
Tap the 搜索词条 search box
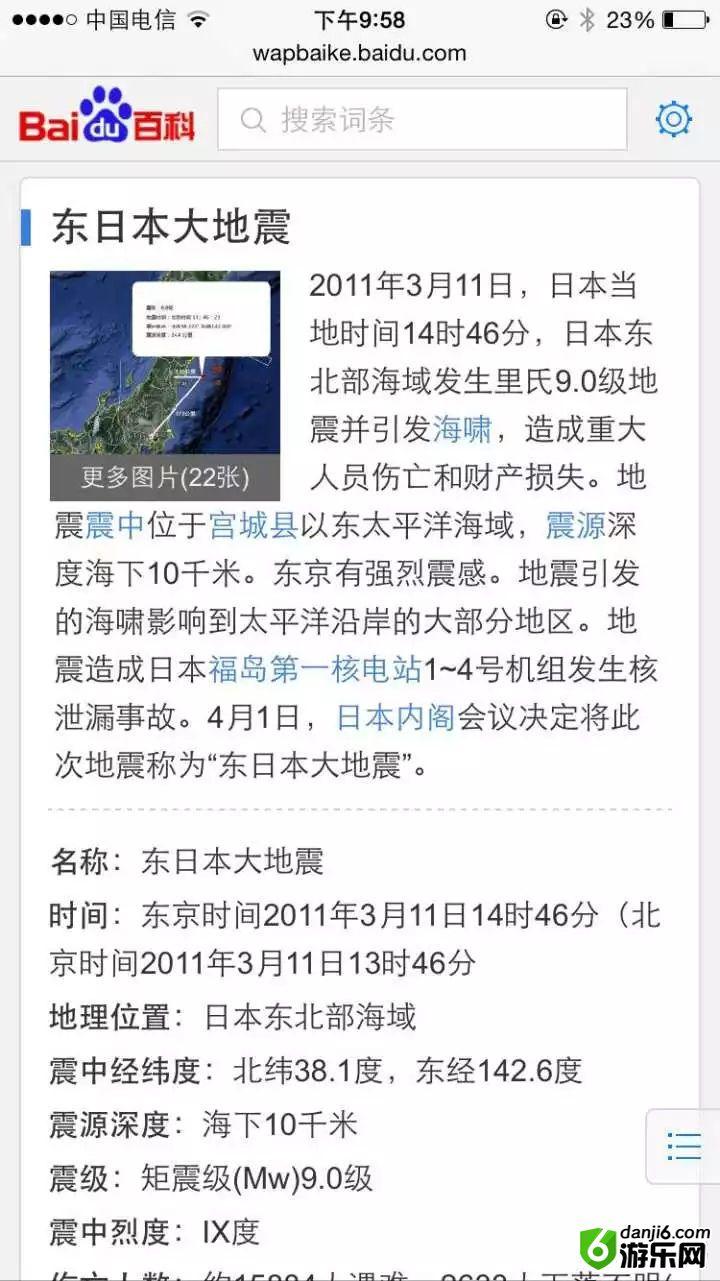pyautogui.click(x=422, y=120)
